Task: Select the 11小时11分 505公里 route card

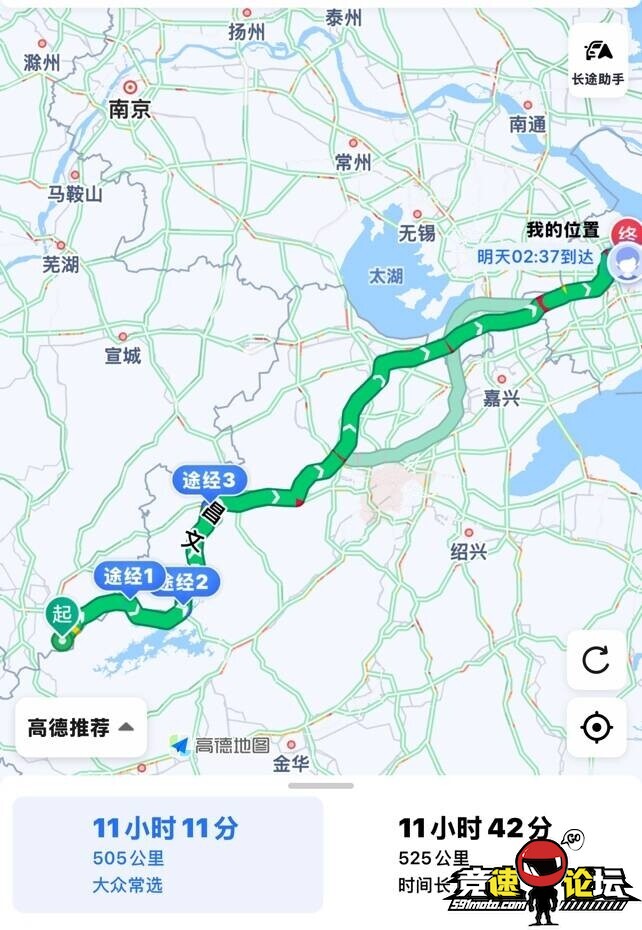Action: coord(167,853)
